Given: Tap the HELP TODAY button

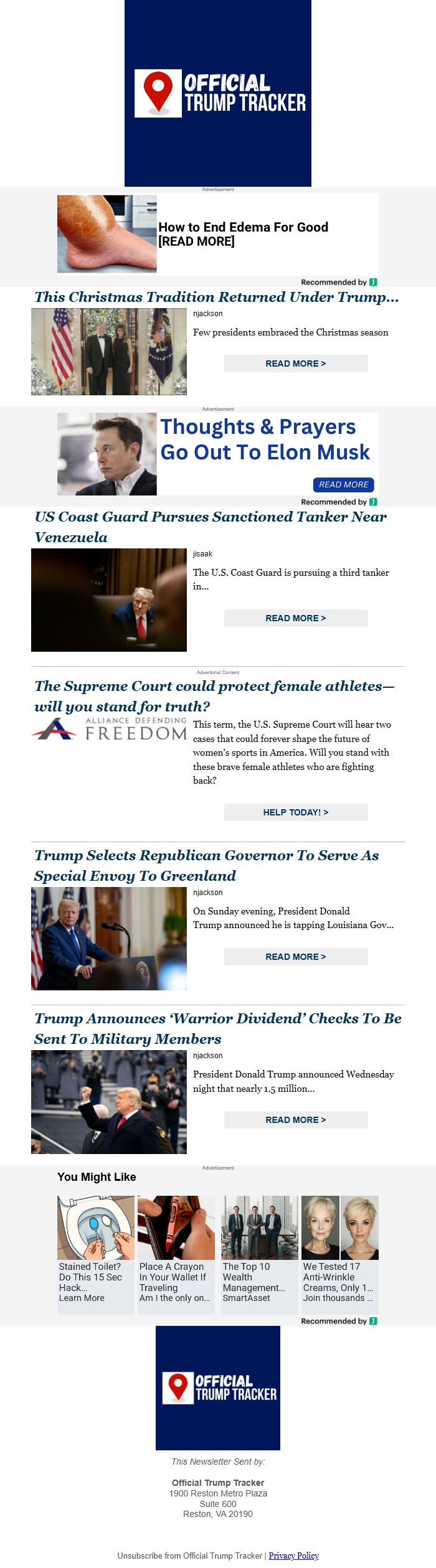Looking at the screenshot, I should click(x=295, y=812).
